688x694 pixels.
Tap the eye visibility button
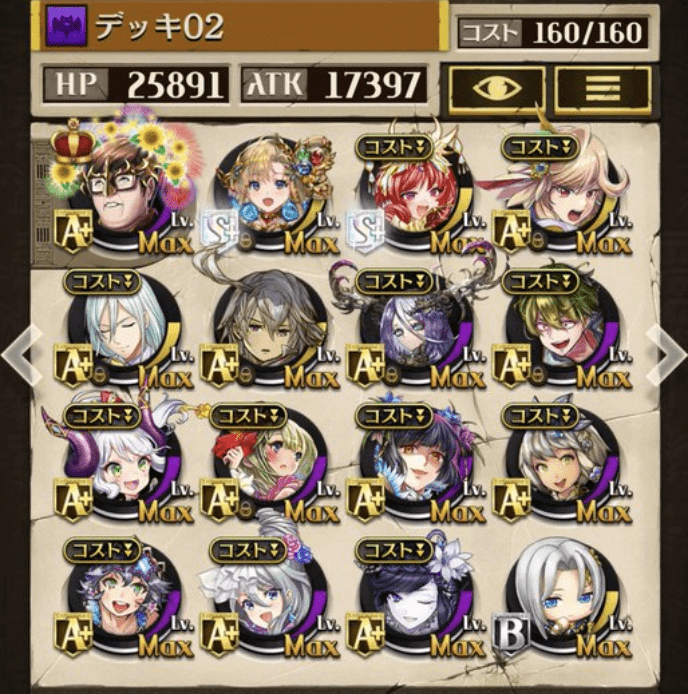click(496, 86)
